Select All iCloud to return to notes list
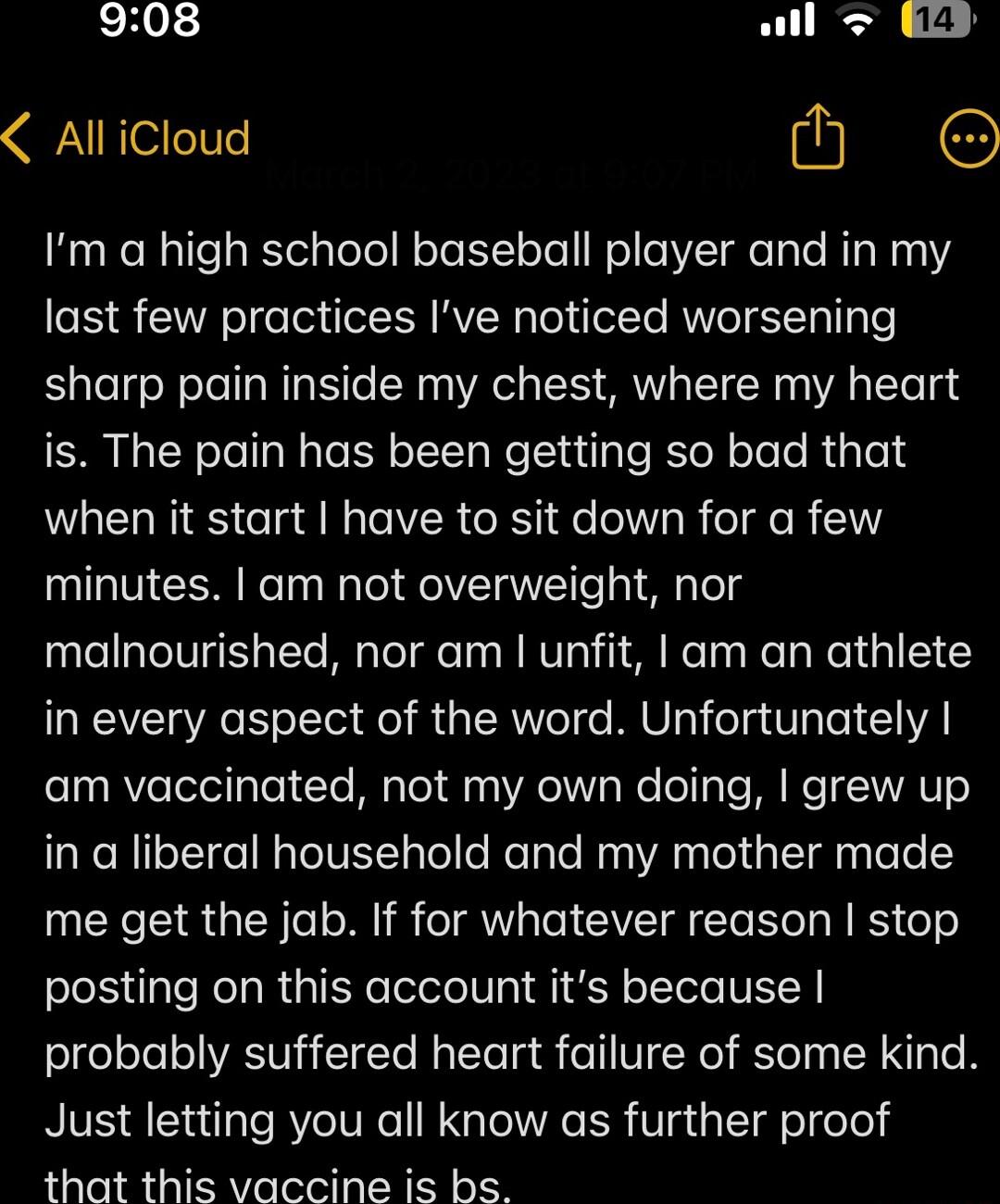Viewport: 1000px width, 1204px height. [153, 137]
